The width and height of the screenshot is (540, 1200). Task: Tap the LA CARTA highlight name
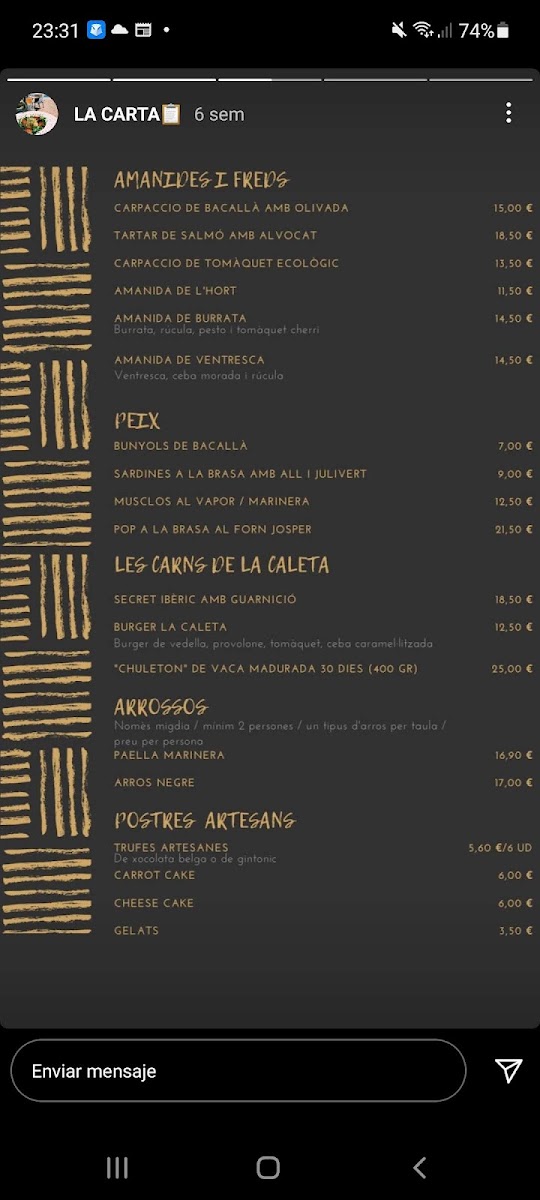pos(128,114)
